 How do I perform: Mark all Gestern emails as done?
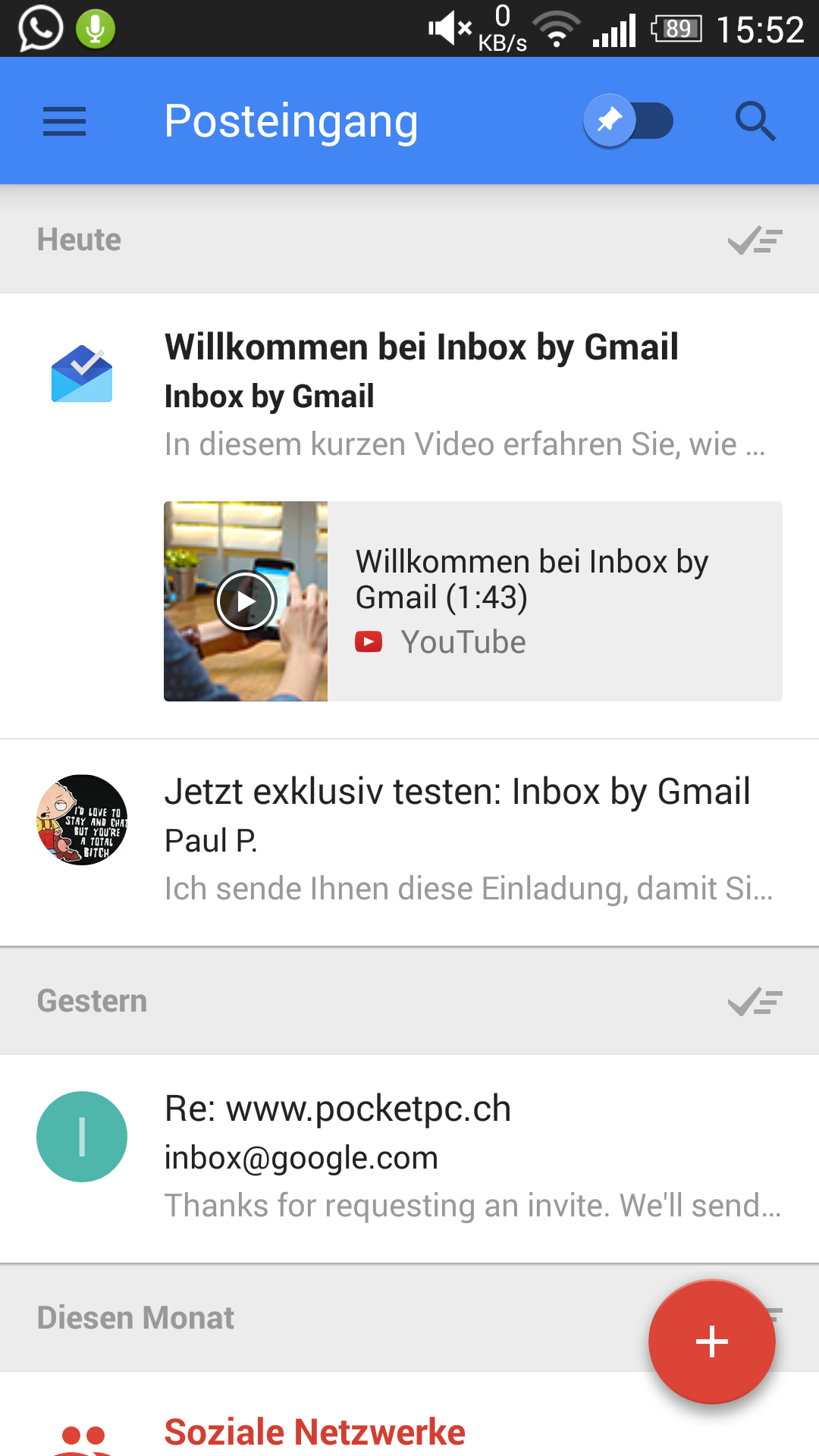tap(755, 1002)
